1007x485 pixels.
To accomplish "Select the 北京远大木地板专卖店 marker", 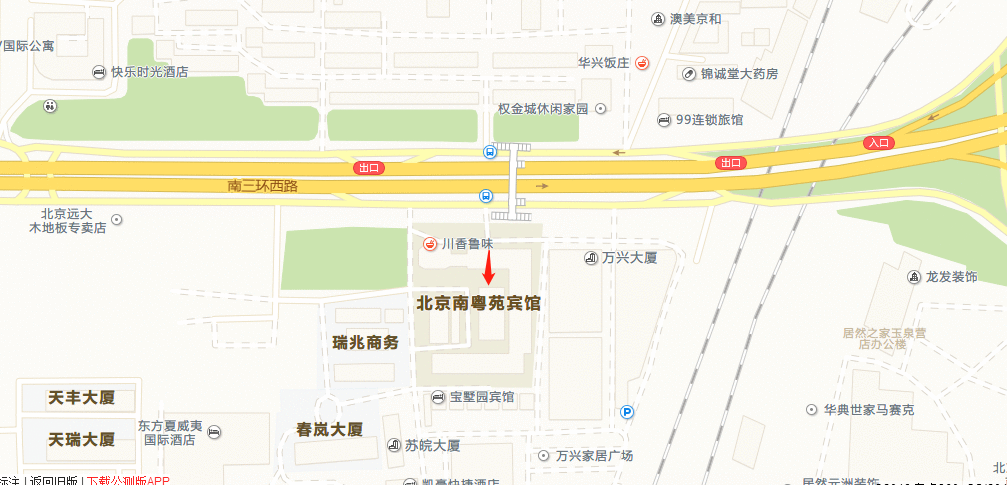I will 117,220.
